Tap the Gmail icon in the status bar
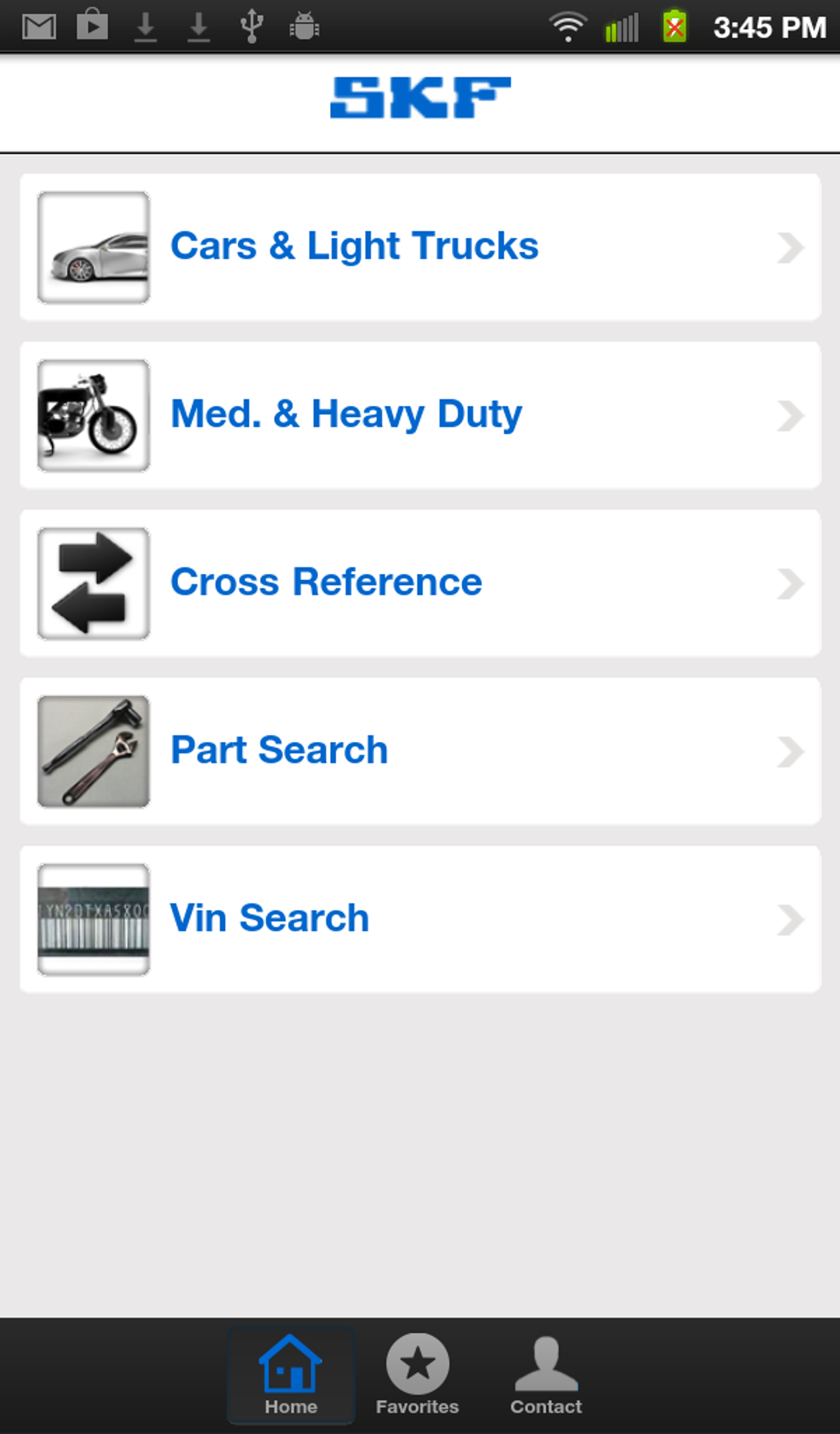The height and width of the screenshot is (1434, 840). [x=37, y=26]
